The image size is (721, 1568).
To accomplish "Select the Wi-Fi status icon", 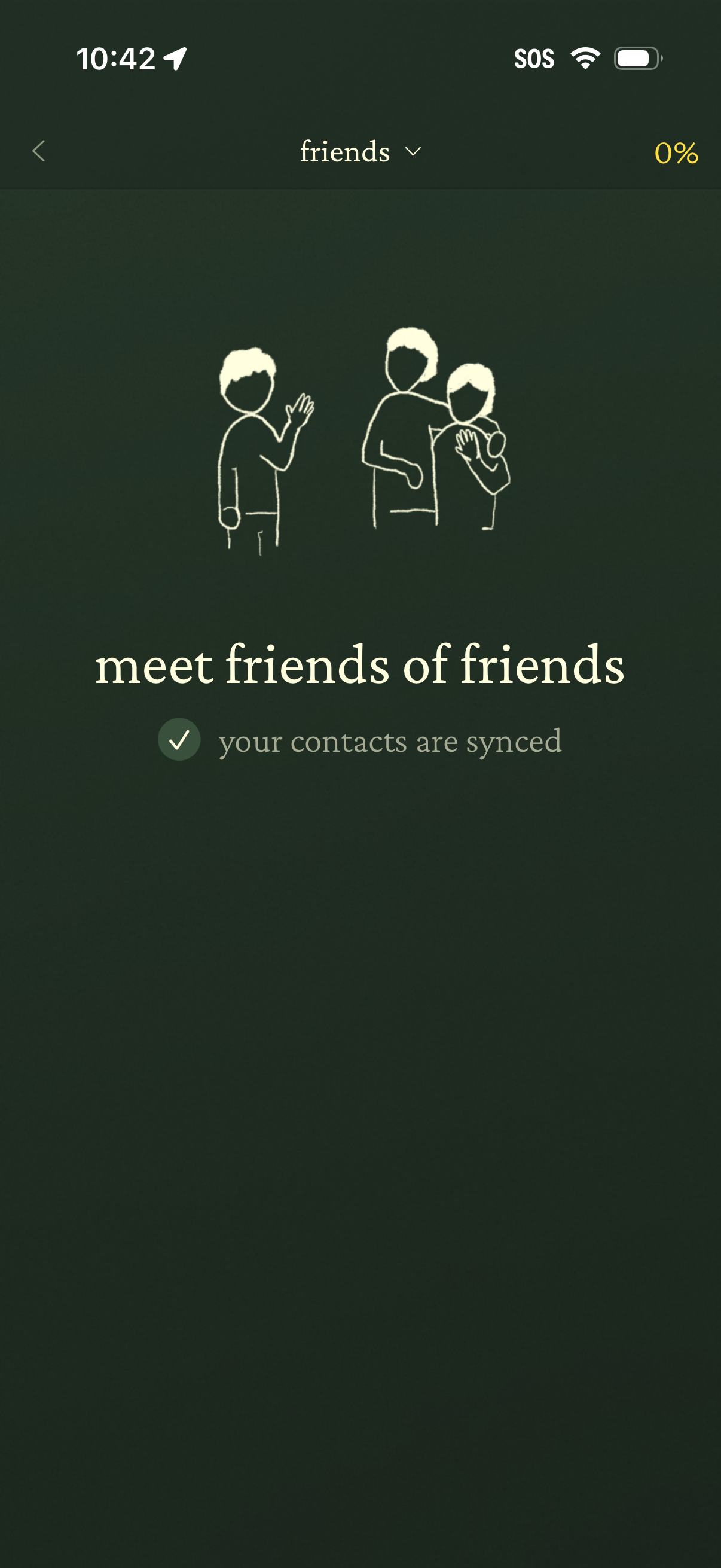I will (585, 58).
